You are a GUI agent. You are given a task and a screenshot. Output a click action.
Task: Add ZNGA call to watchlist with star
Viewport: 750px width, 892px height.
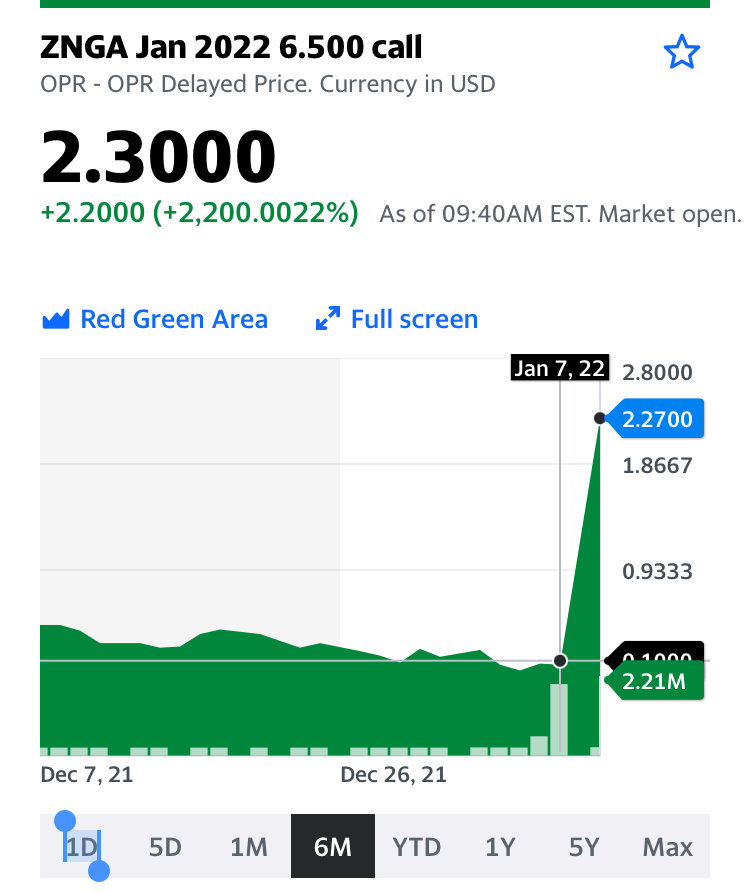click(682, 52)
